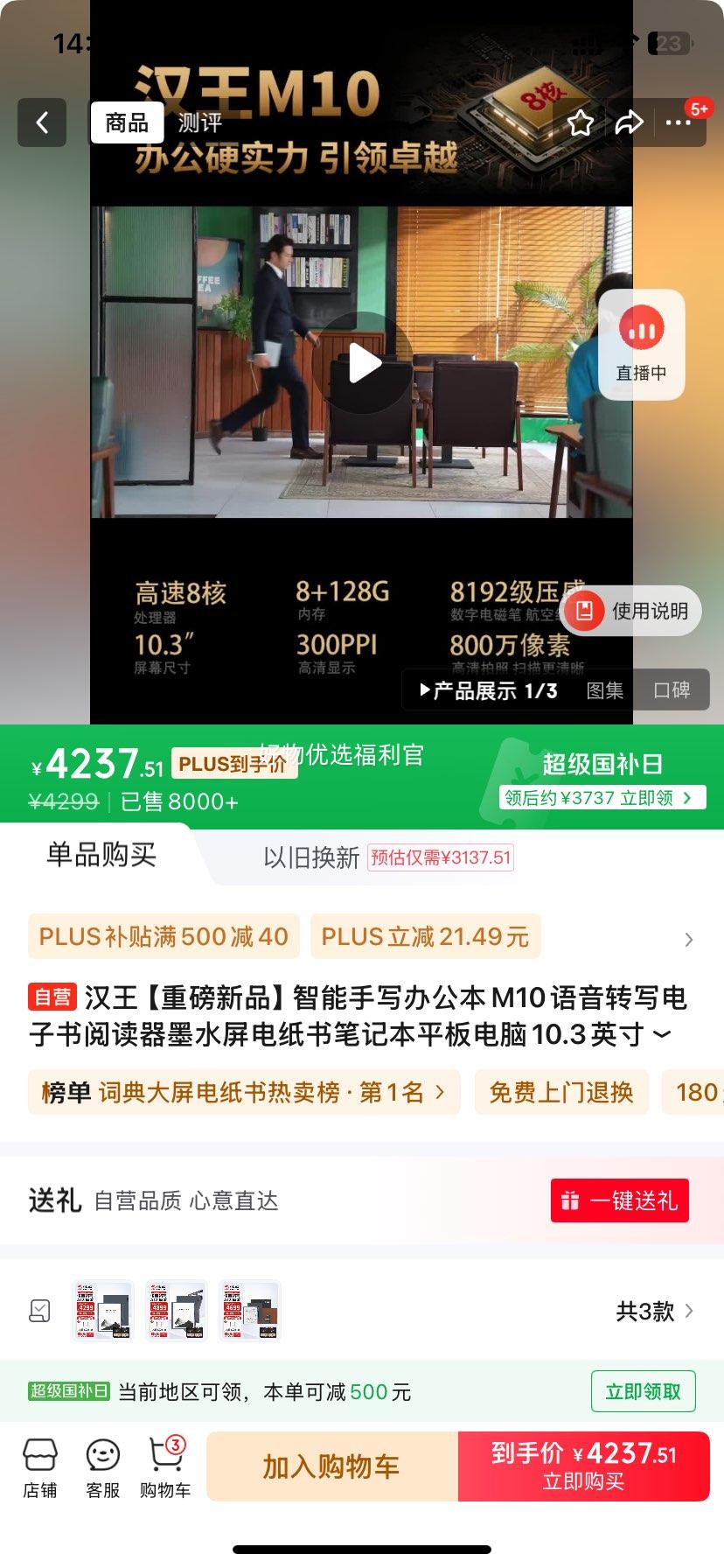Image resolution: width=724 pixels, height=1568 pixels.
Task: Tick the checkbox beside product variants
Action: (x=38, y=1310)
